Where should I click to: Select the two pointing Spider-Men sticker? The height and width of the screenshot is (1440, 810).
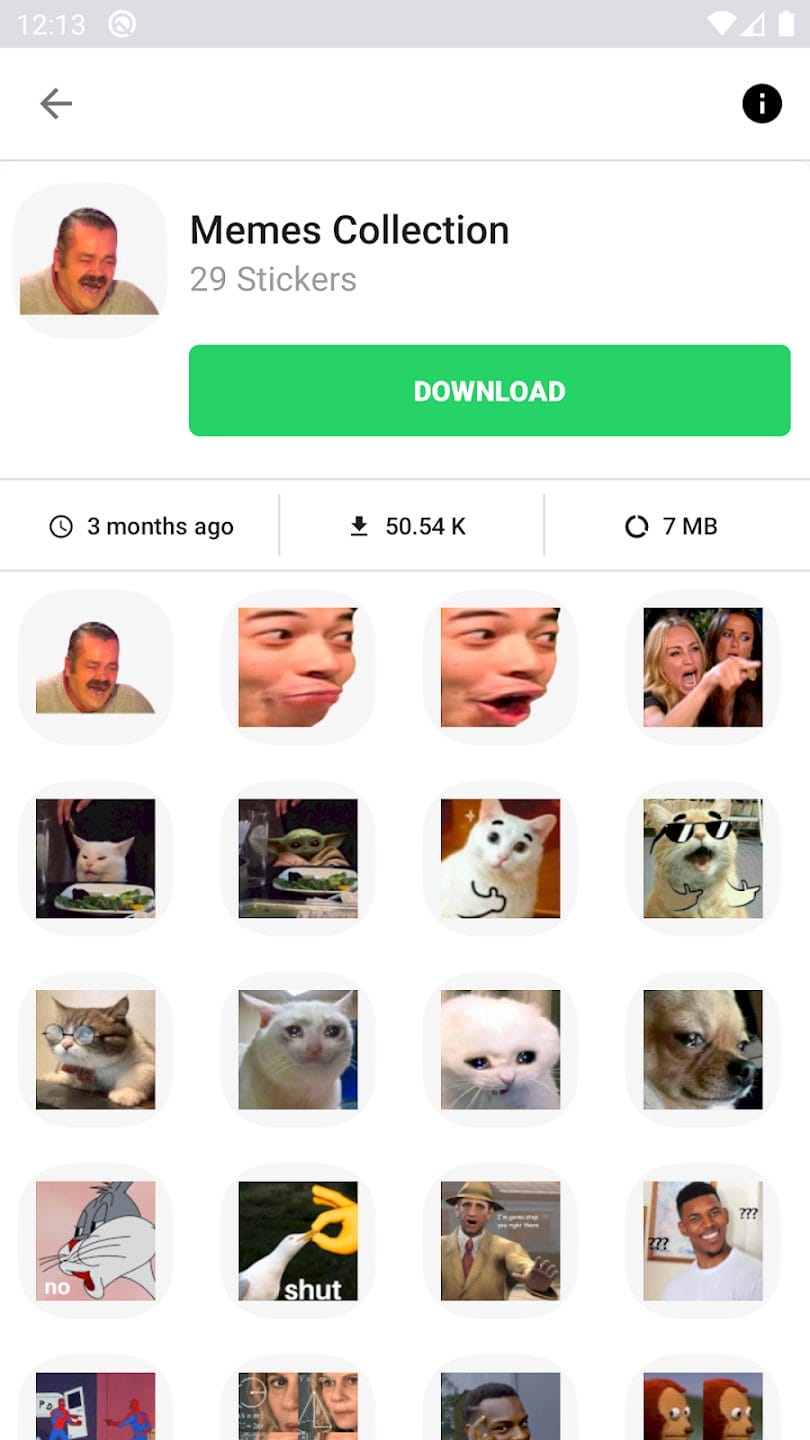[95, 1405]
